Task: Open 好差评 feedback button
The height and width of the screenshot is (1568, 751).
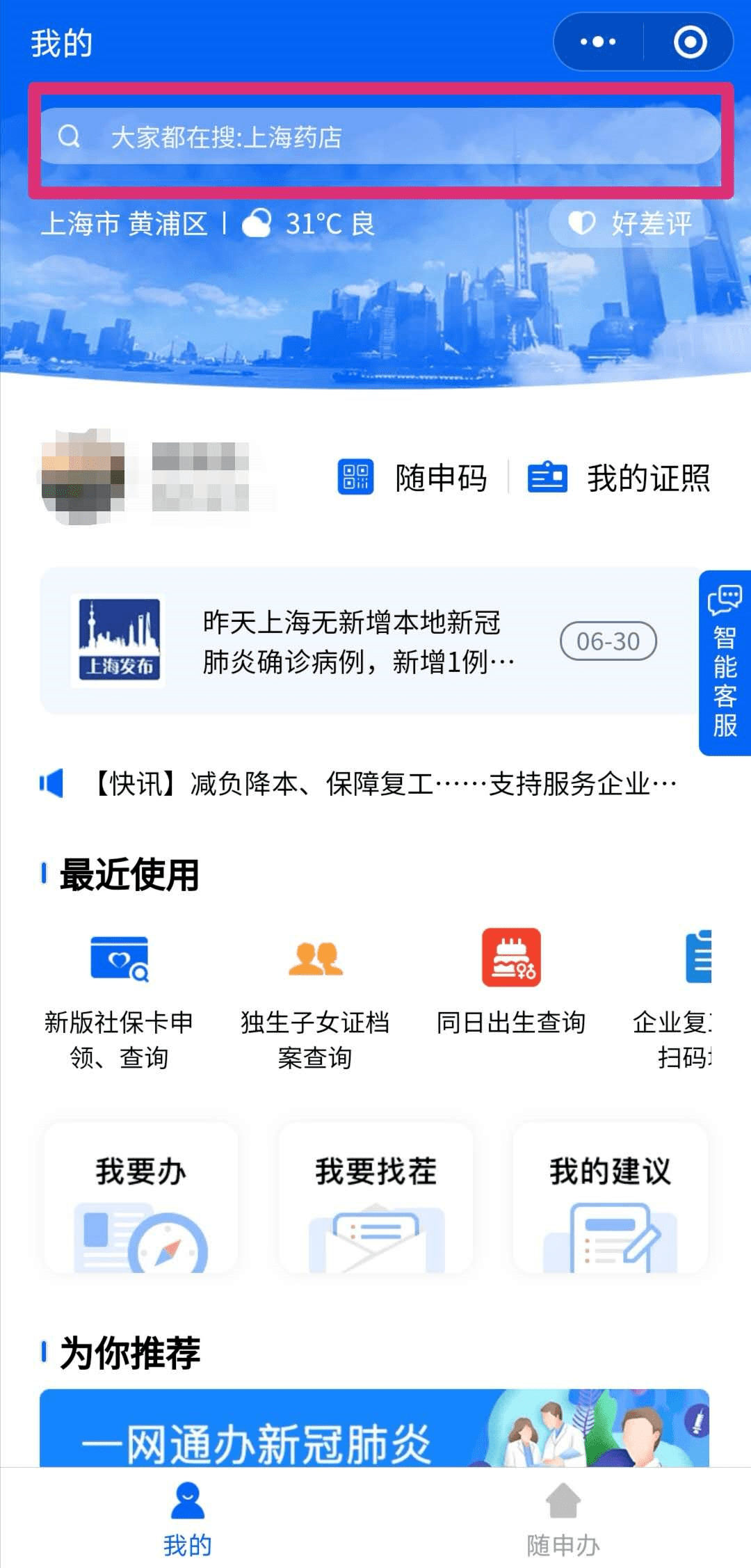Action: coord(630,223)
